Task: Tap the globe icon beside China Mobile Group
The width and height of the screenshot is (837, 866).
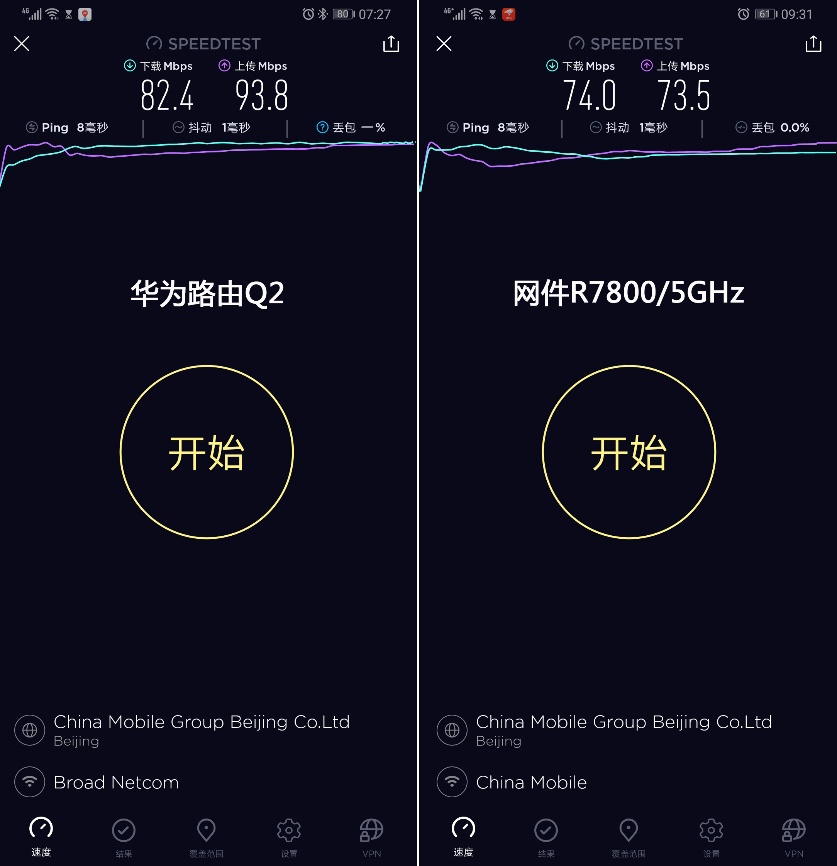Action: pyautogui.click(x=29, y=730)
